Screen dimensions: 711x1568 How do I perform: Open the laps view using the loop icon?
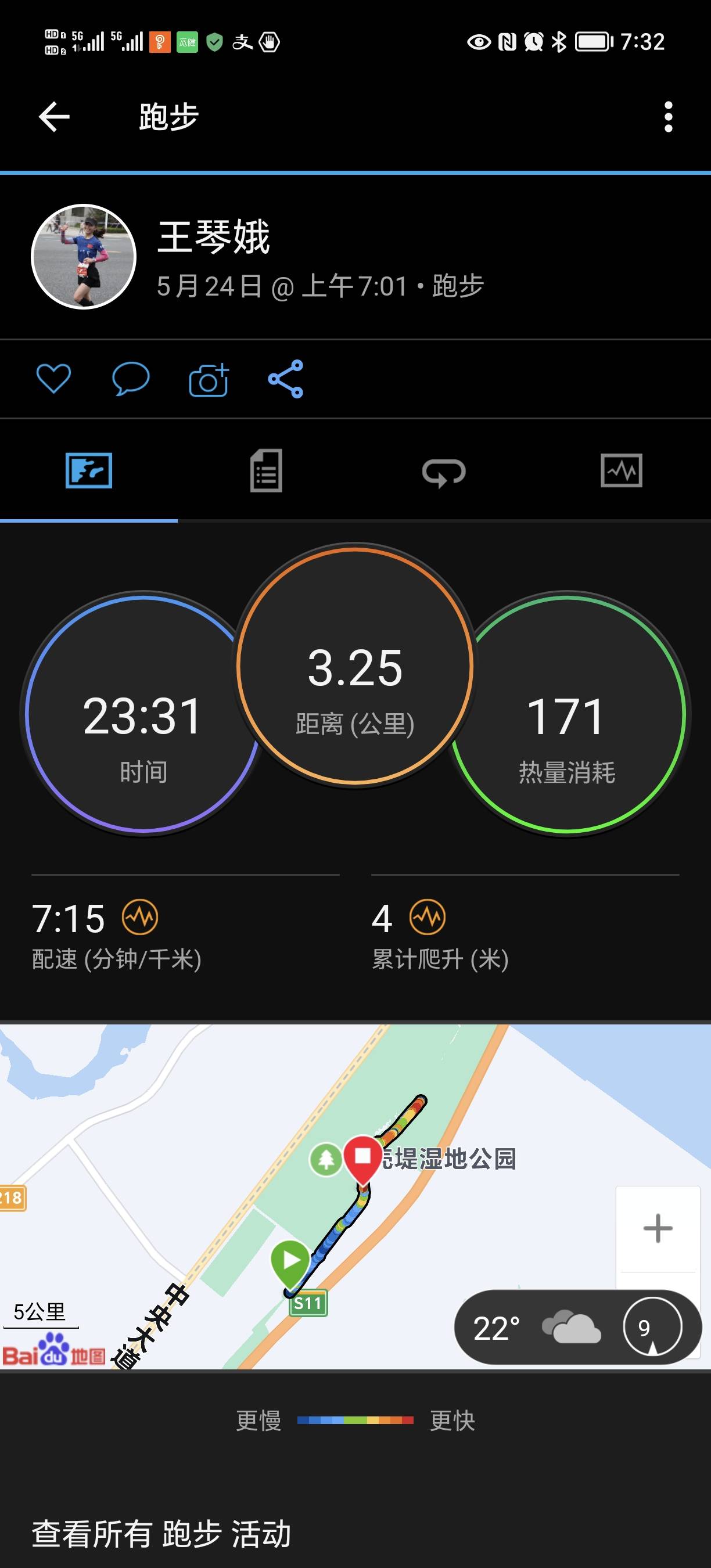click(x=444, y=472)
